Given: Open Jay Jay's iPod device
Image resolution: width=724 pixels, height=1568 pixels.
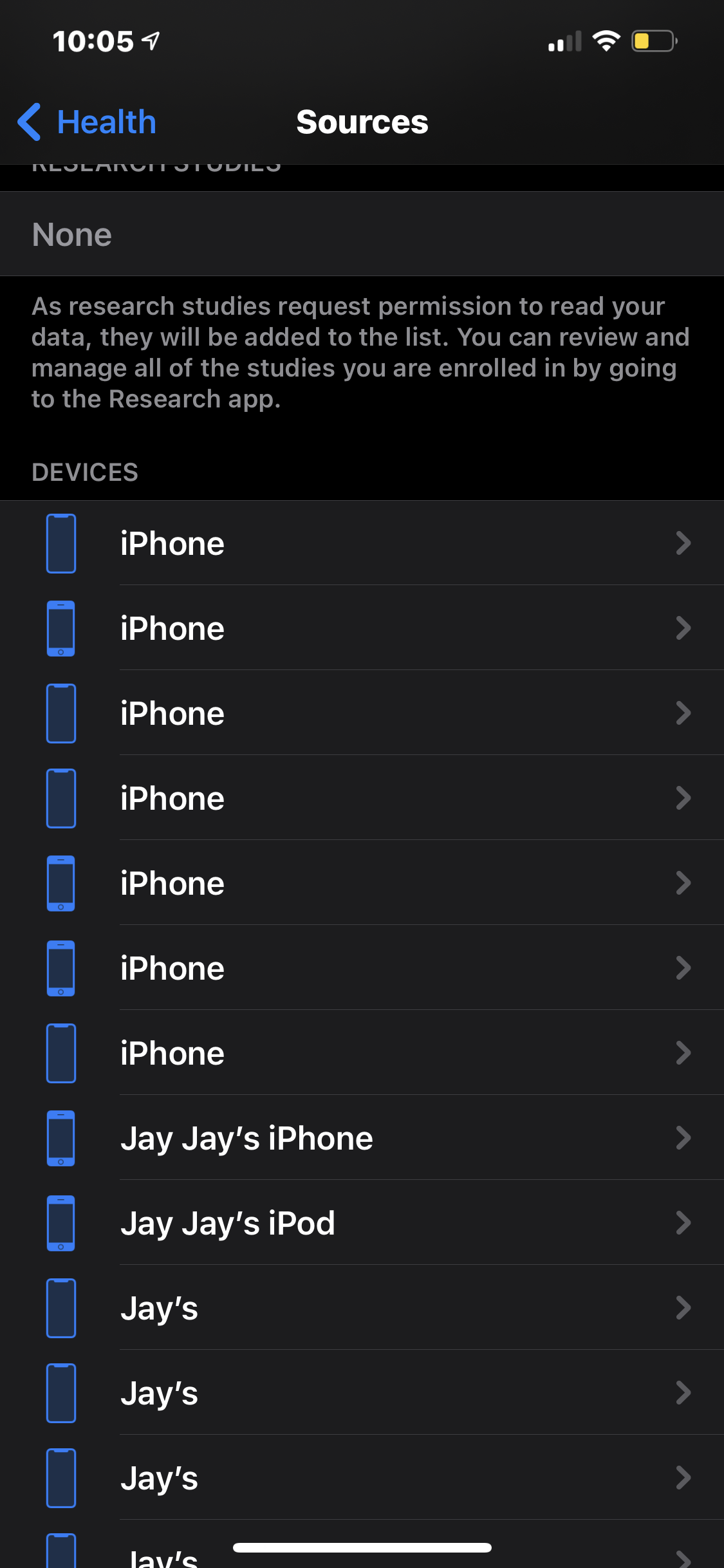Looking at the screenshot, I should (362, 1223).
